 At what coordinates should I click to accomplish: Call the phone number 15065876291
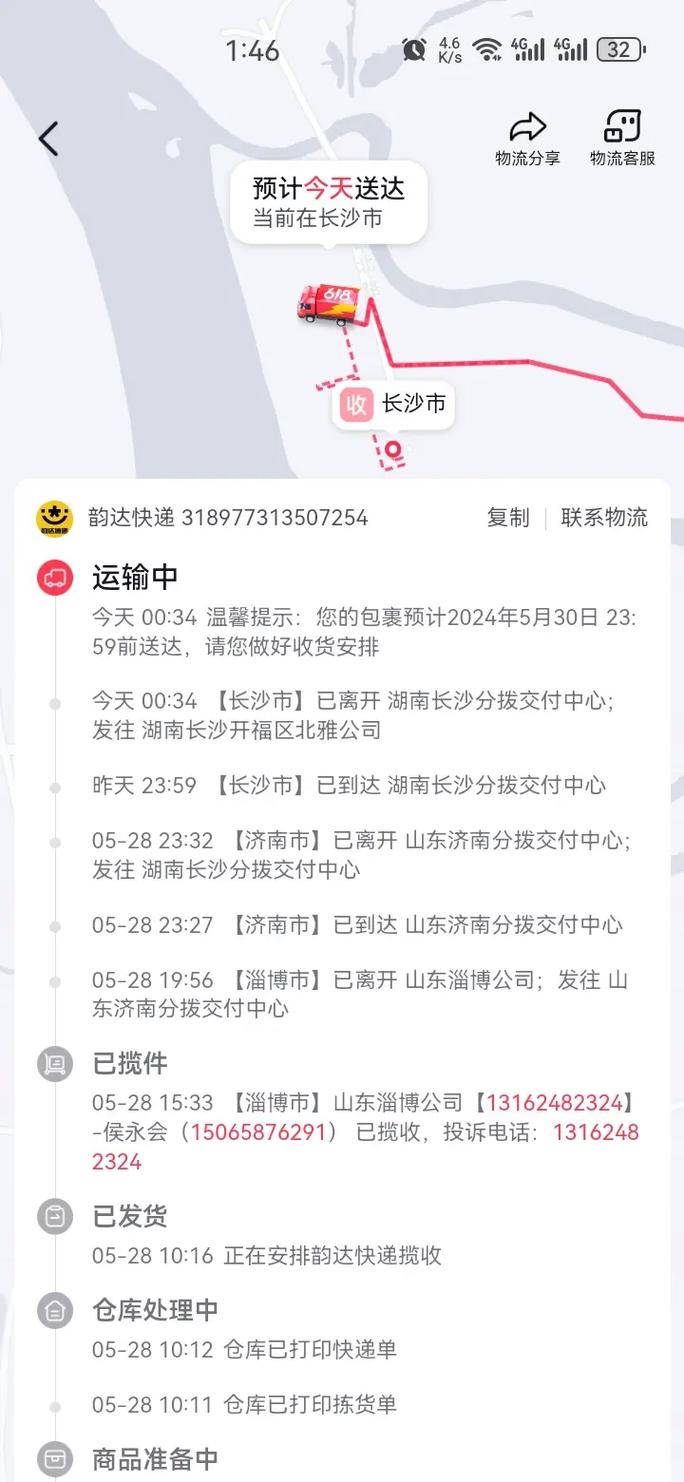258,1132
